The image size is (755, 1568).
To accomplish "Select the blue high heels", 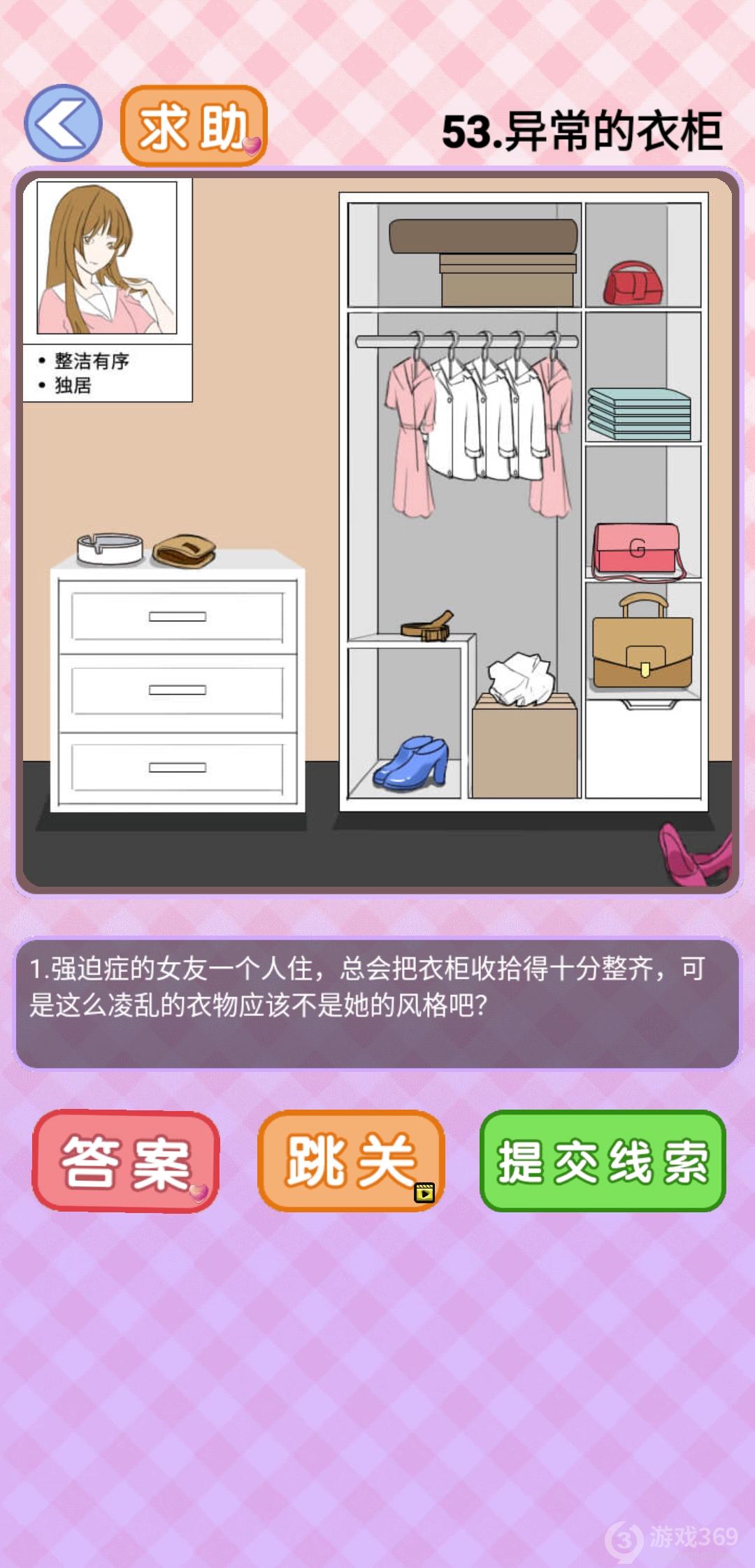I will click(x=412, y=762).
